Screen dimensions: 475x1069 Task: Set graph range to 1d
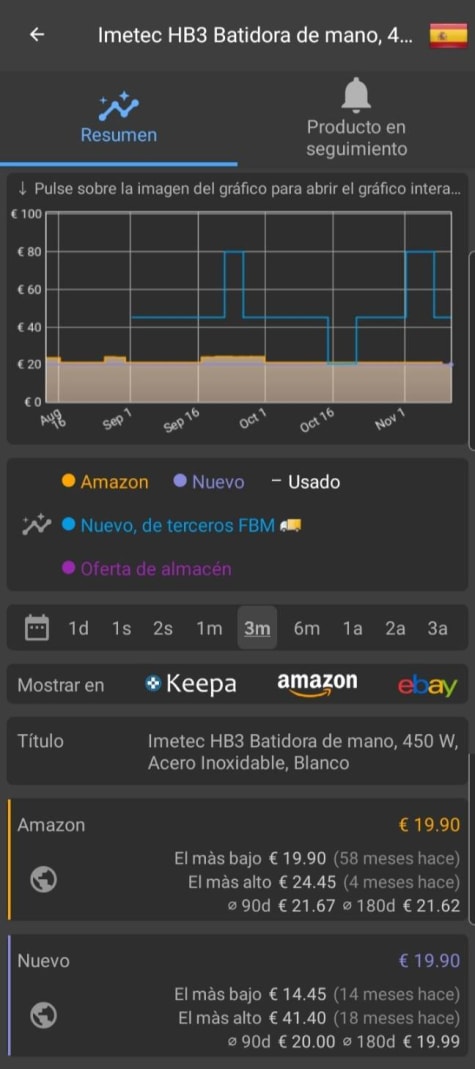[78, 628]
